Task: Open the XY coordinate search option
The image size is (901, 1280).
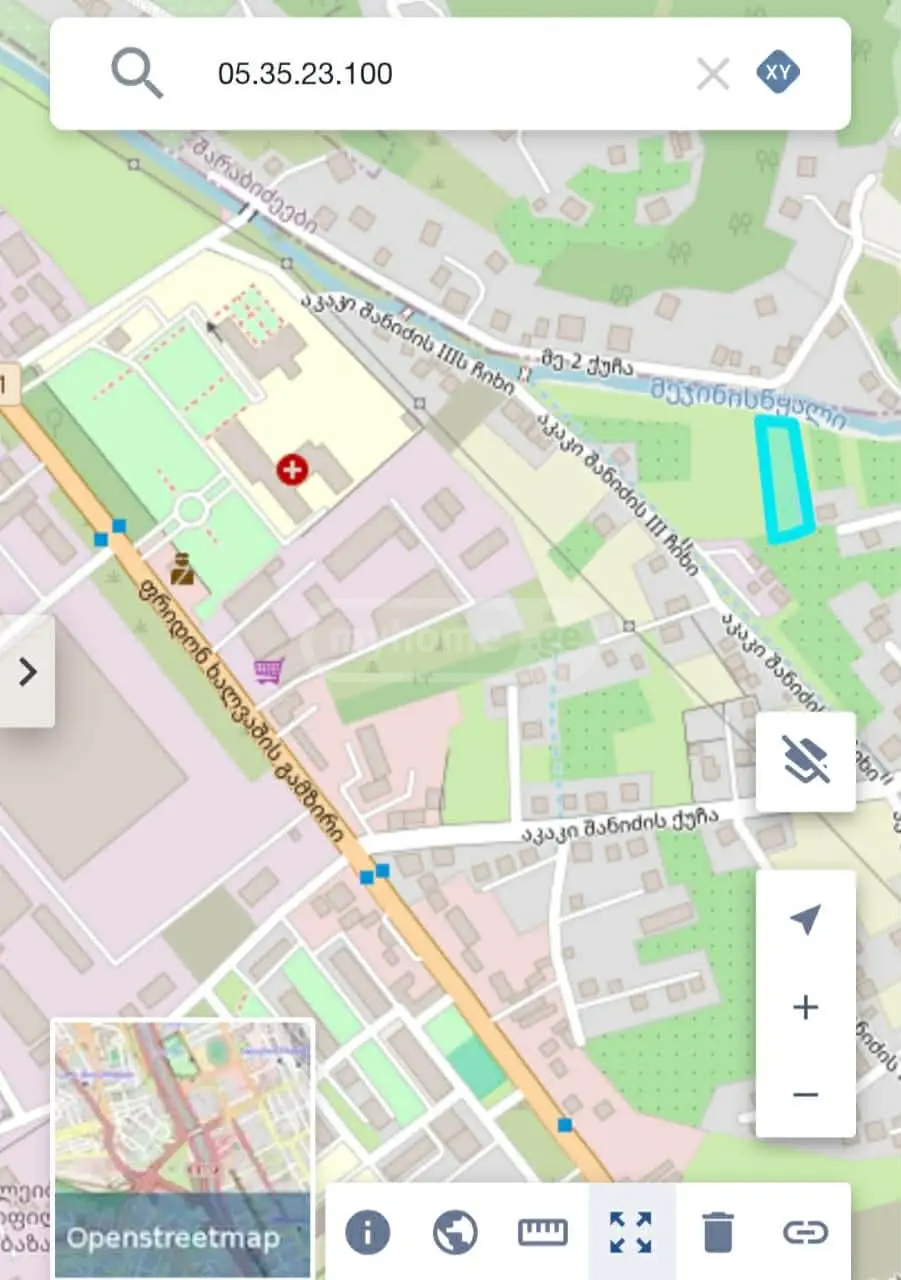Action: (777, 73)
